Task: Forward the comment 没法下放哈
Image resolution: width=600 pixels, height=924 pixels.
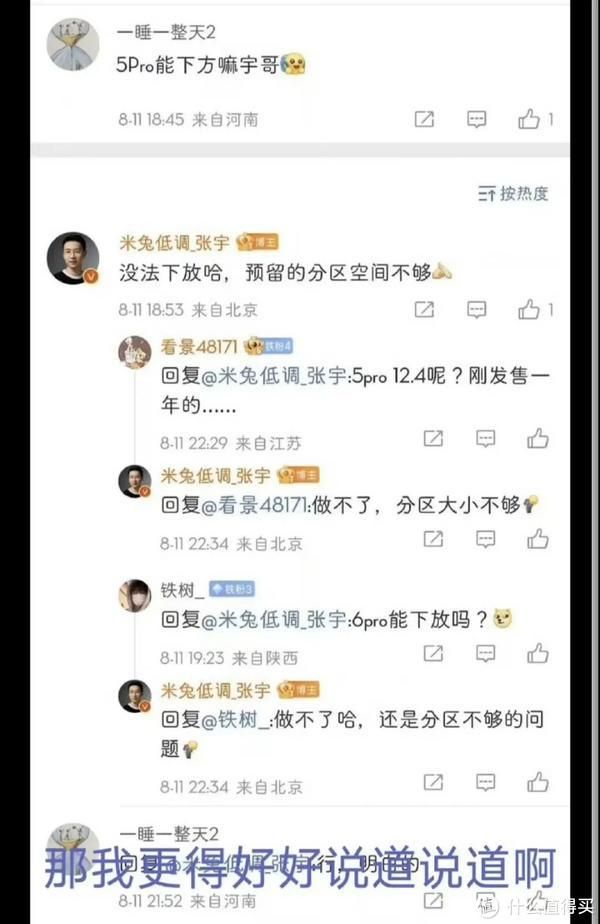Action: coord(424,309)
